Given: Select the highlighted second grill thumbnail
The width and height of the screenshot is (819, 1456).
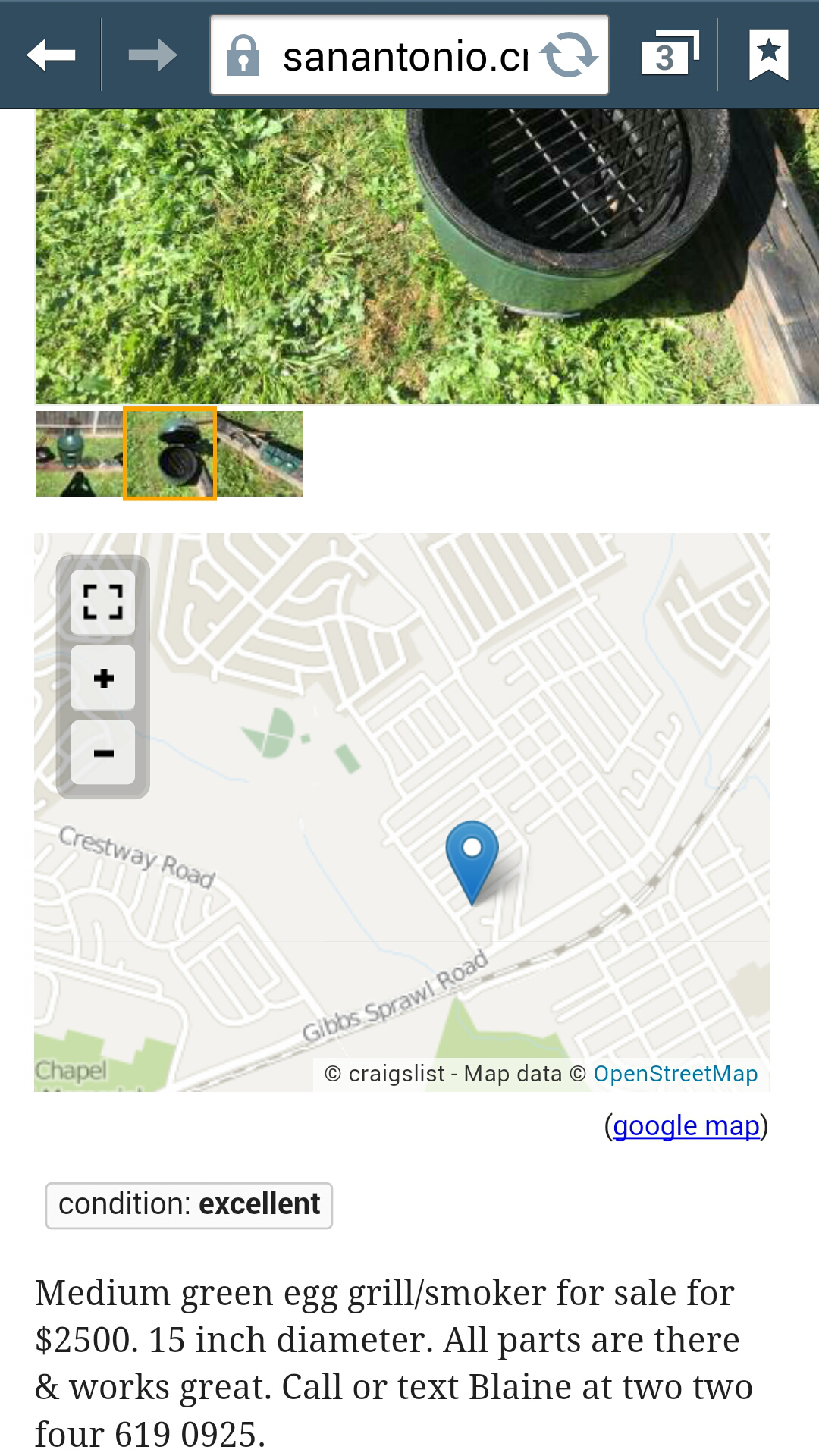Looking at the screenshot, I should 170,453.
